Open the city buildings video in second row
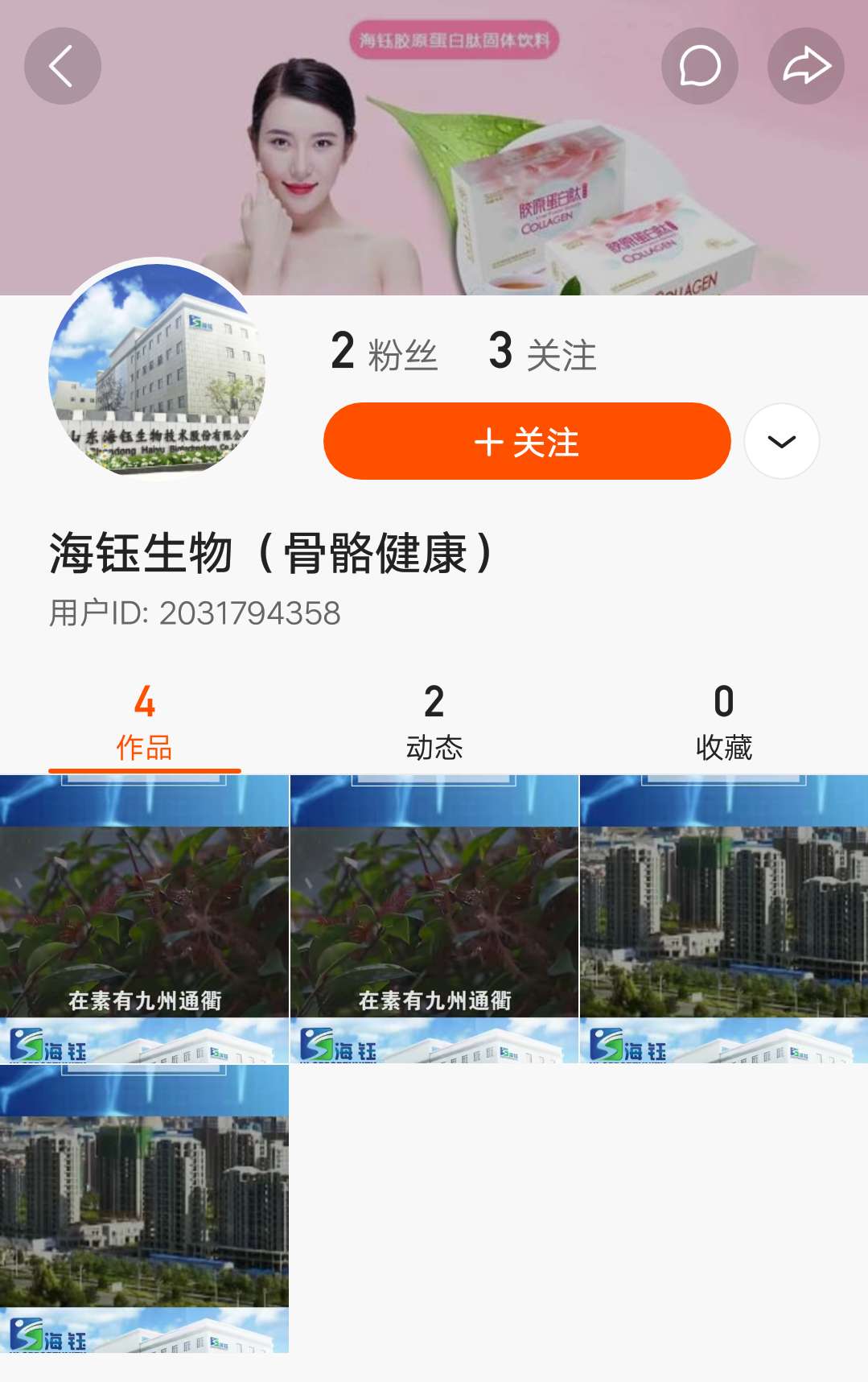Image resolution: width=868 pixels, height=1382 pixels. [145, 1208]
